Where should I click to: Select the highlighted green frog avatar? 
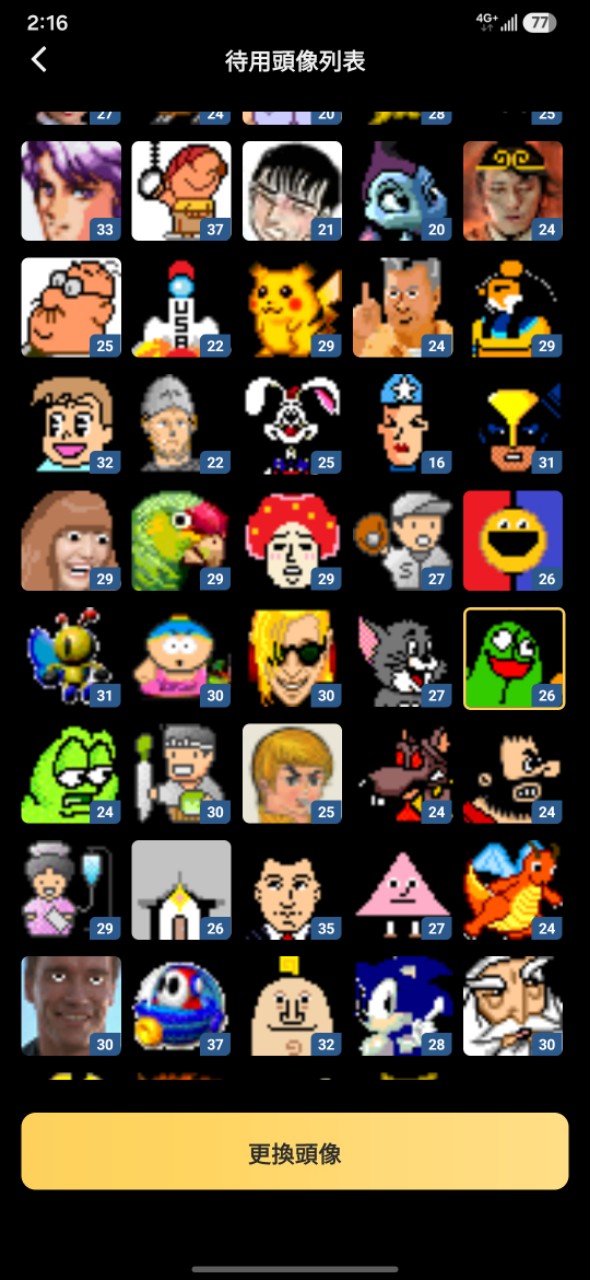click(x=514, y=658)
